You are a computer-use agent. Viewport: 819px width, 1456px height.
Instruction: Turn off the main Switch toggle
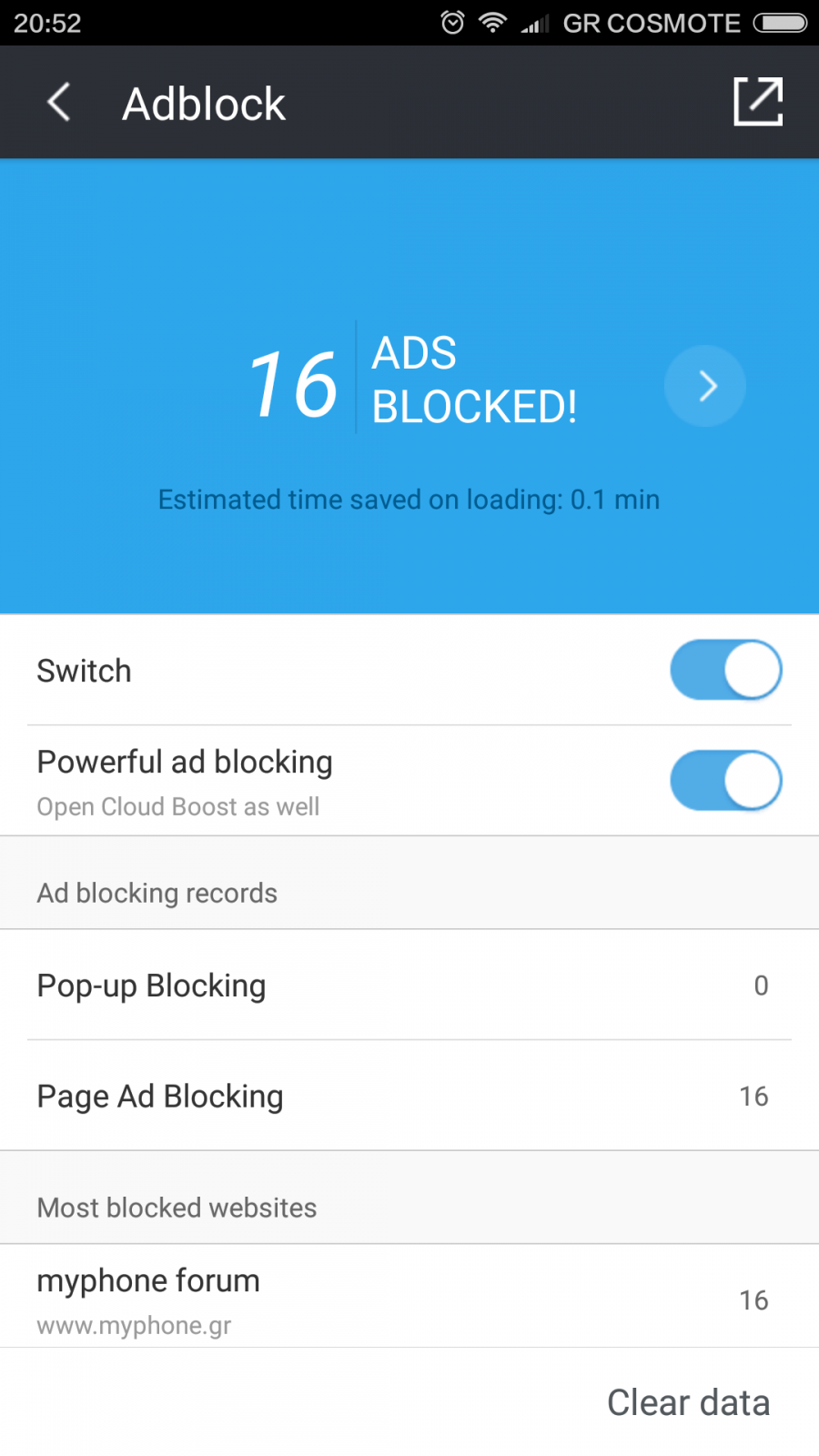pos(726,670)
